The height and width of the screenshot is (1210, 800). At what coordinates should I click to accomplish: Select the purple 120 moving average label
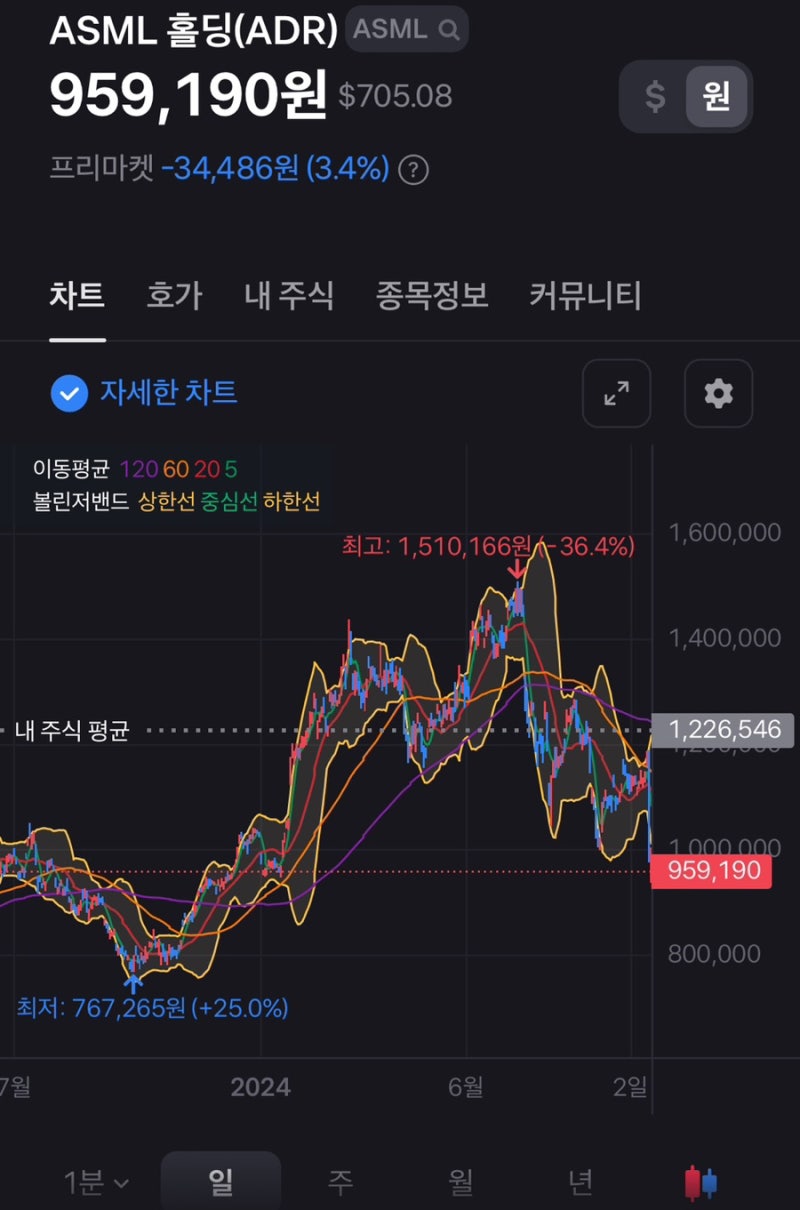click(140, 468)
